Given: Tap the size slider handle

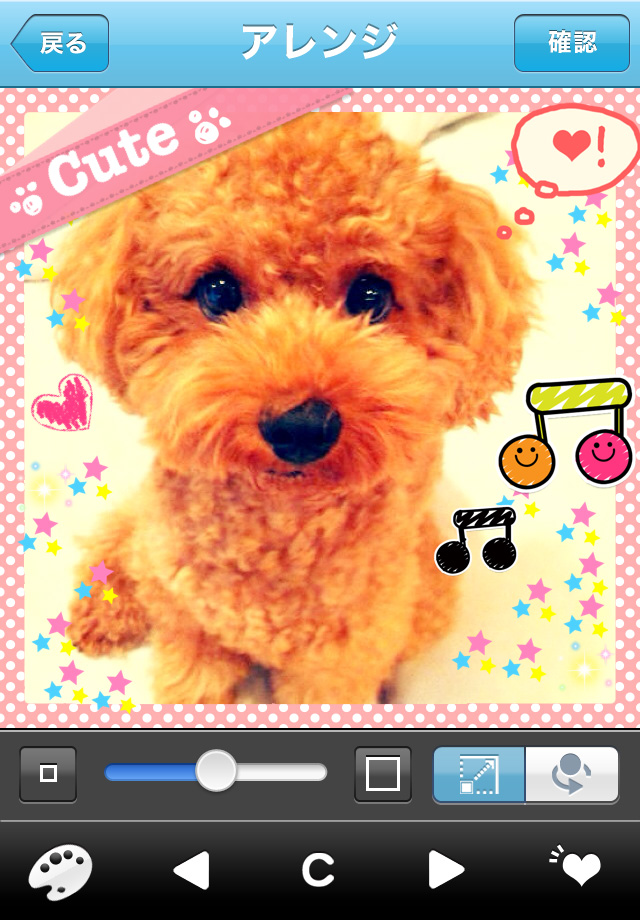Looking at the screenshot, I should click(215, 771).
